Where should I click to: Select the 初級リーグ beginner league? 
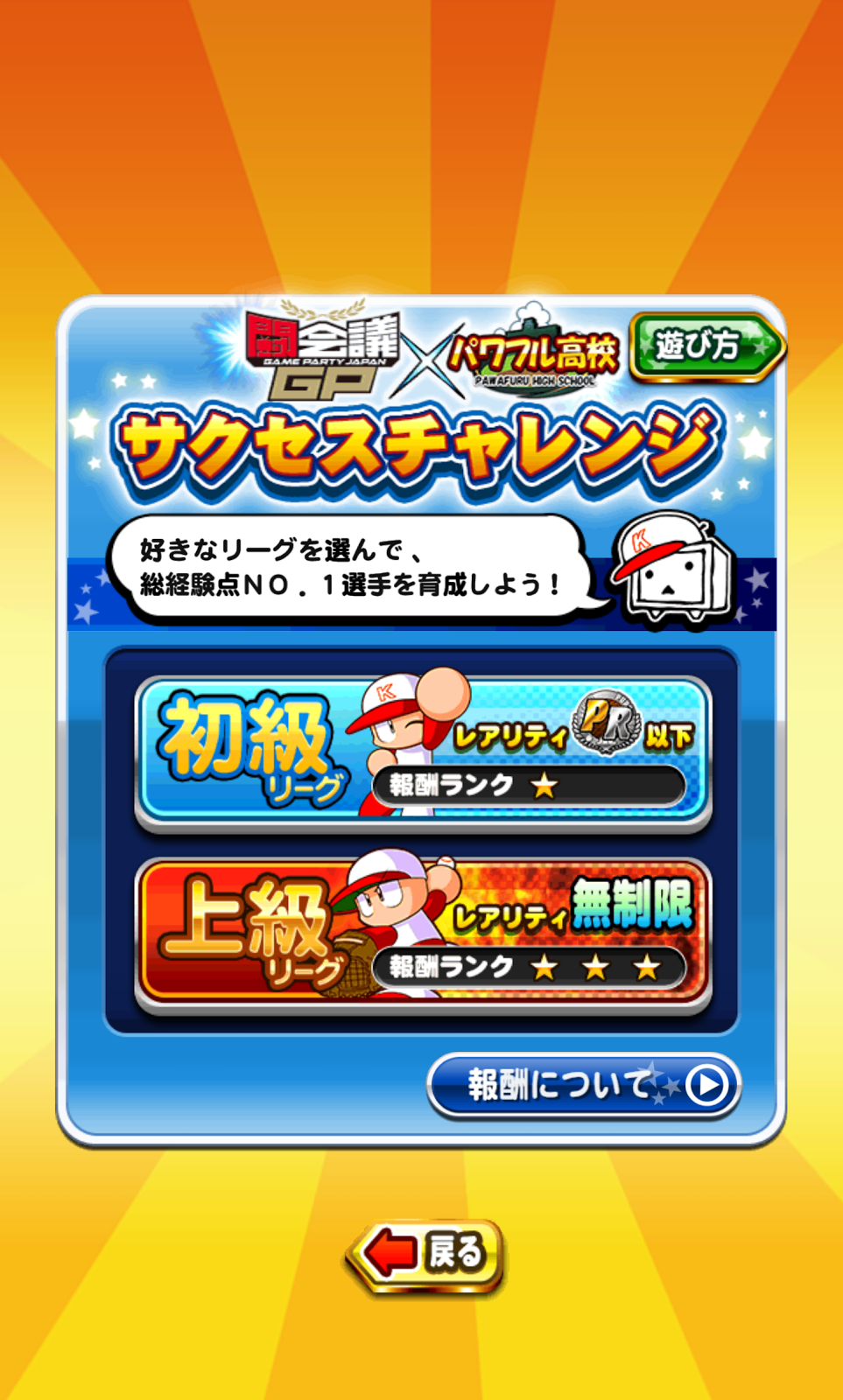click(423, 752)
